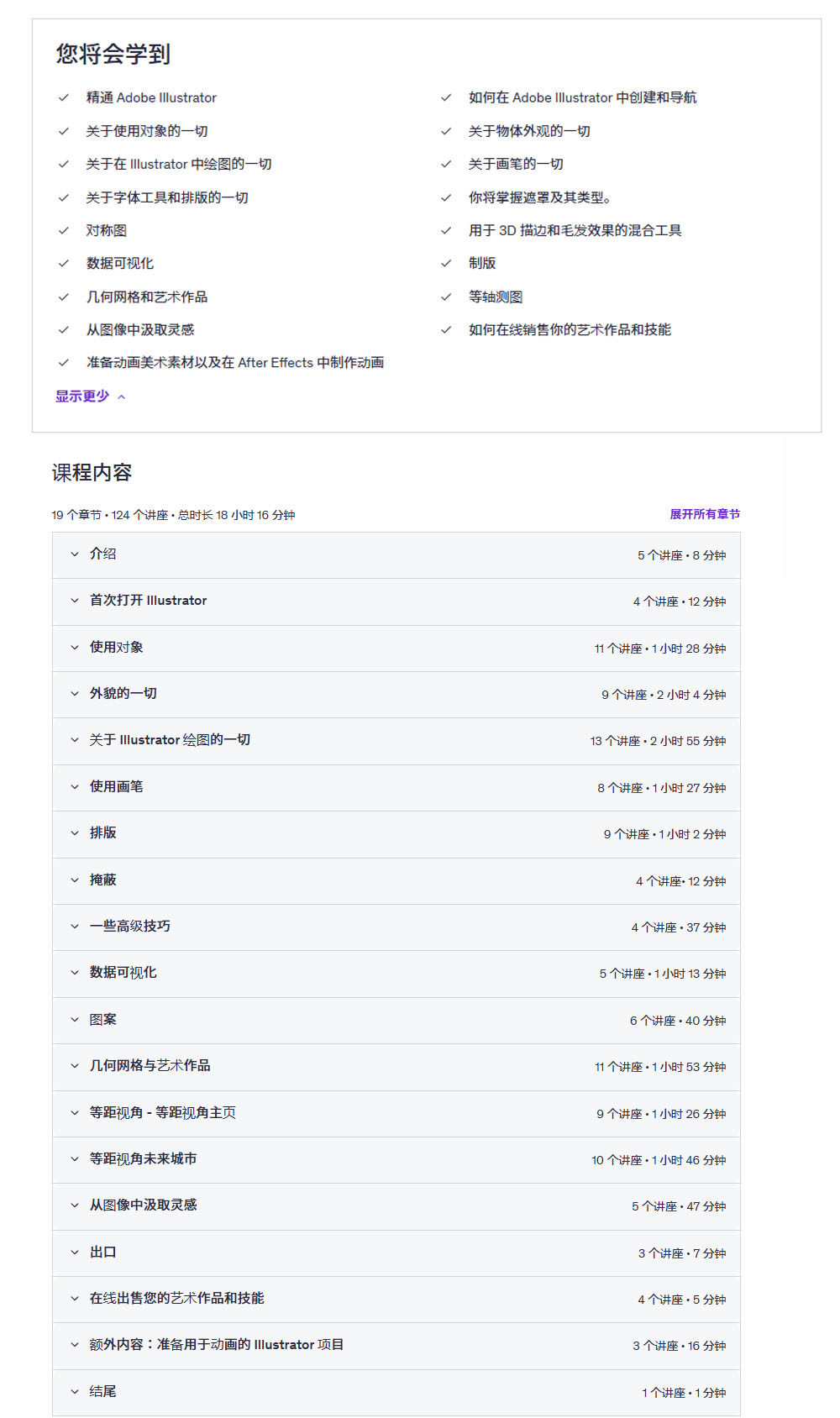
Task: Open the 几何网格与艺术作品 section
Action: [396, 1067]
